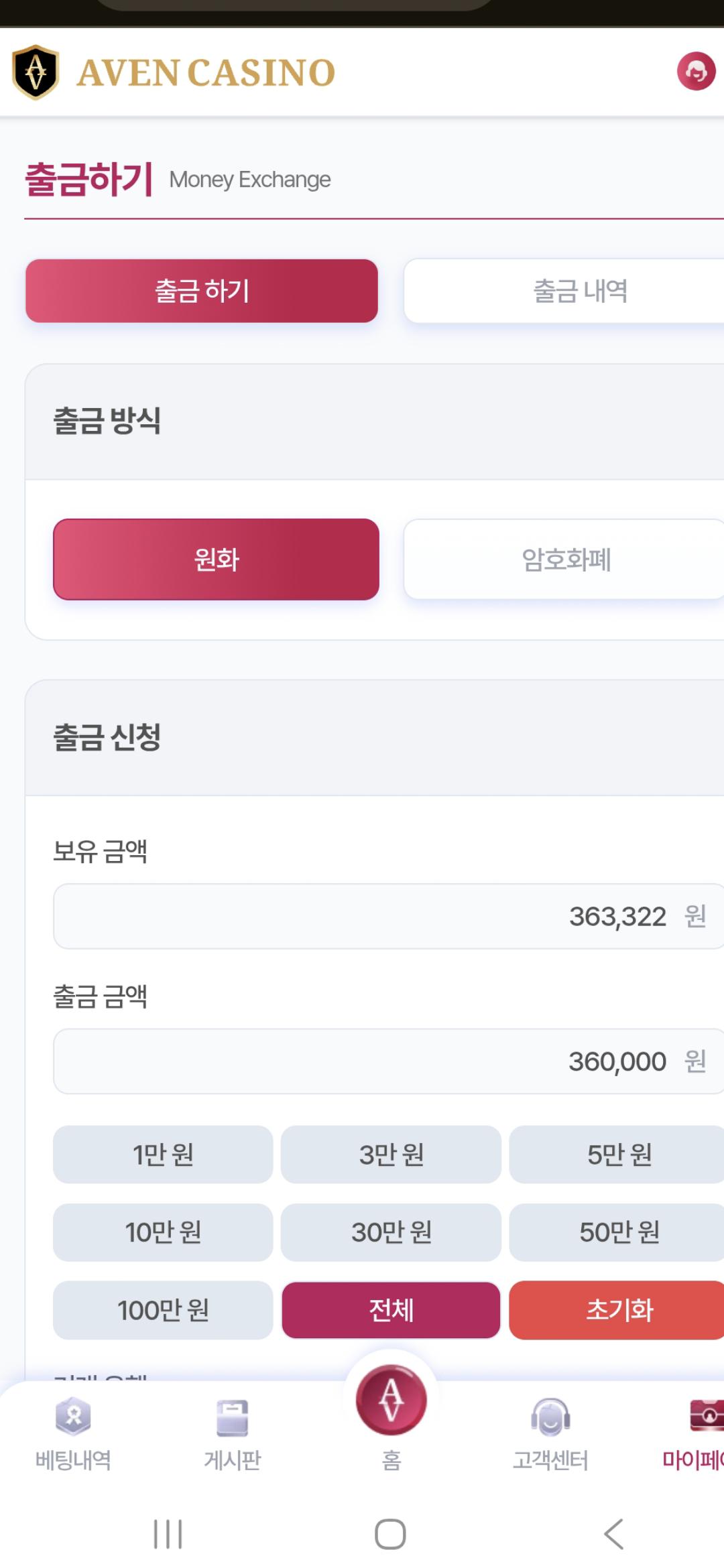
Task: Add 1만 원 to withdrawal amount
Action: 163,1155
